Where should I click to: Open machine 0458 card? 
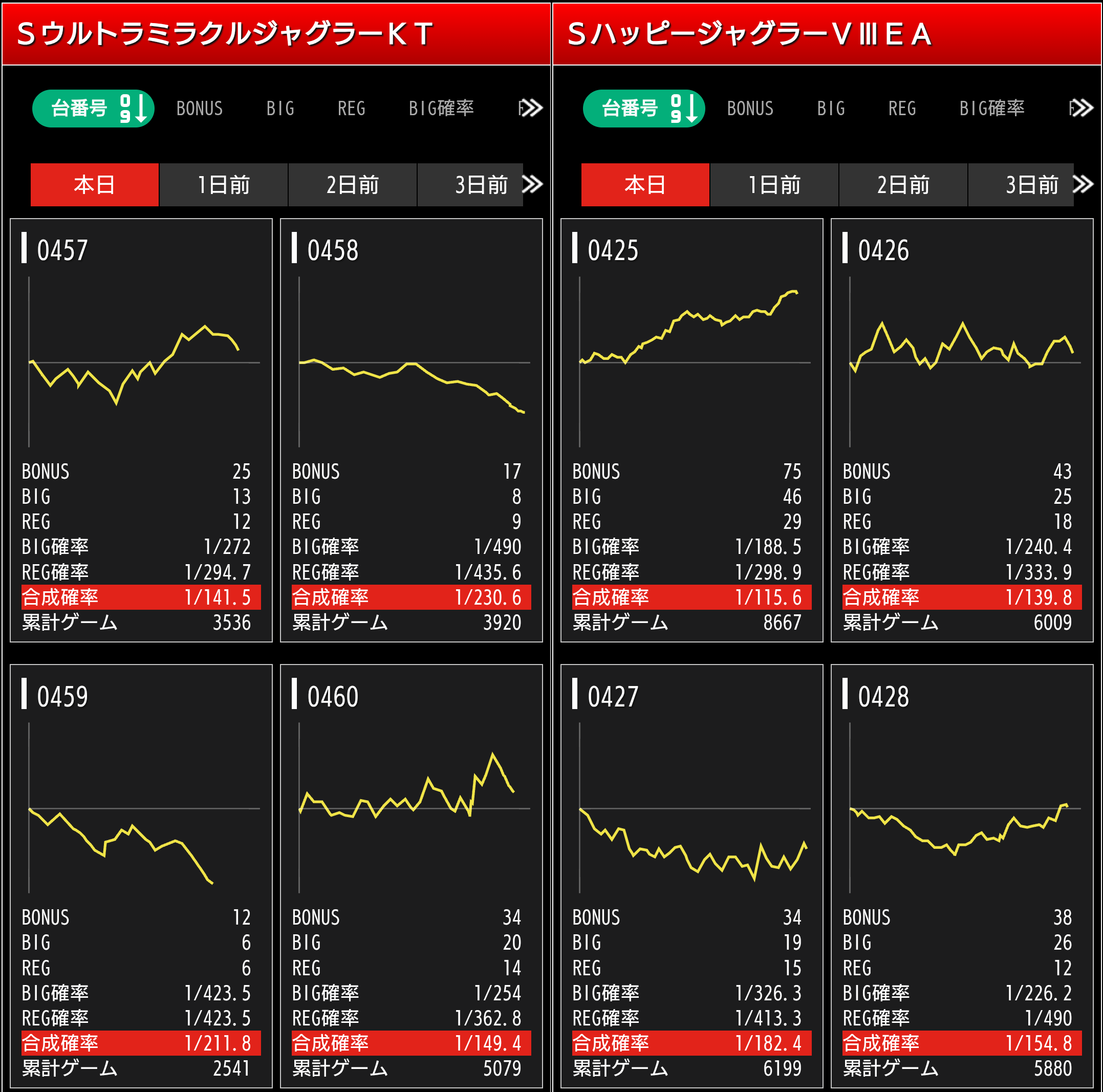pos(411,430)
